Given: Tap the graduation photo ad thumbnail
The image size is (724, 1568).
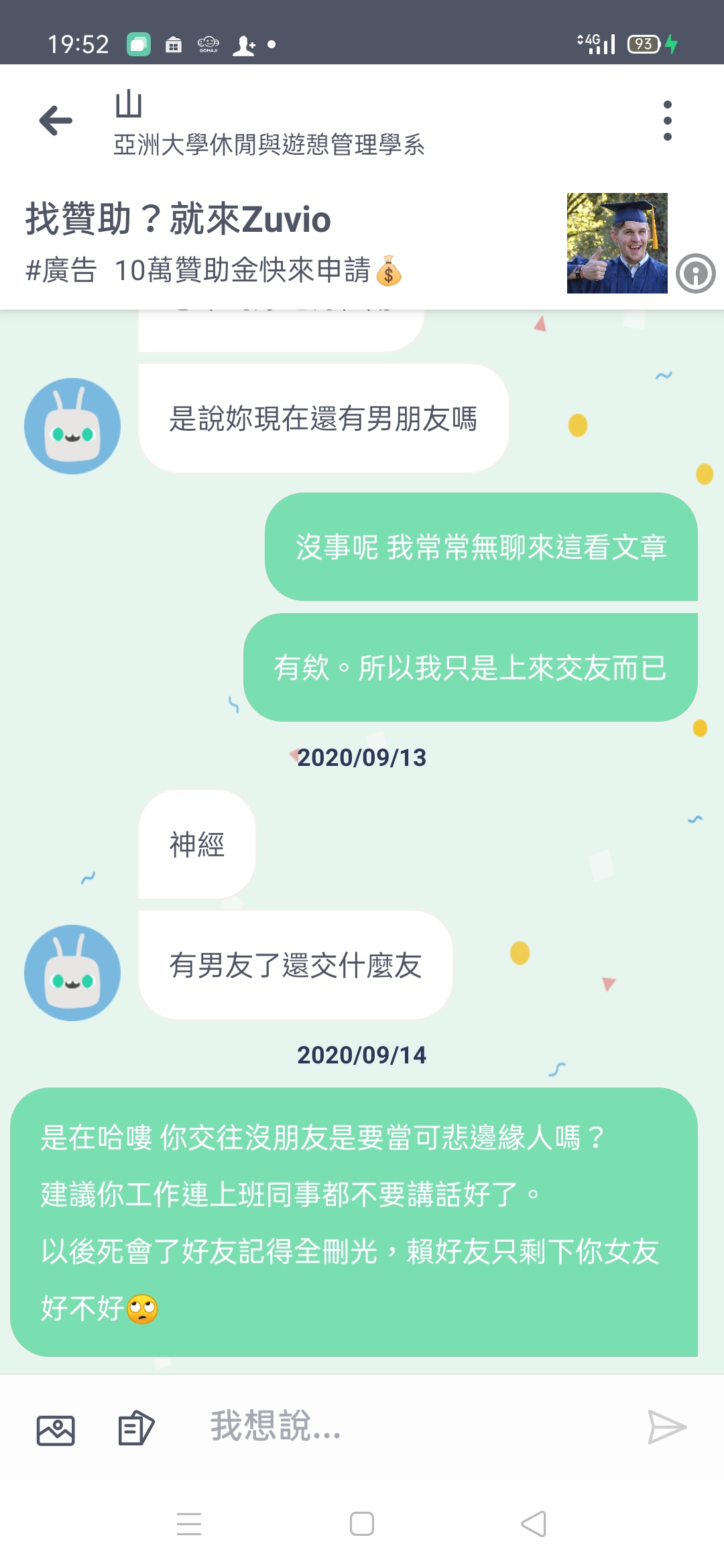Looking at the screenshot, I should coord(616,243).
